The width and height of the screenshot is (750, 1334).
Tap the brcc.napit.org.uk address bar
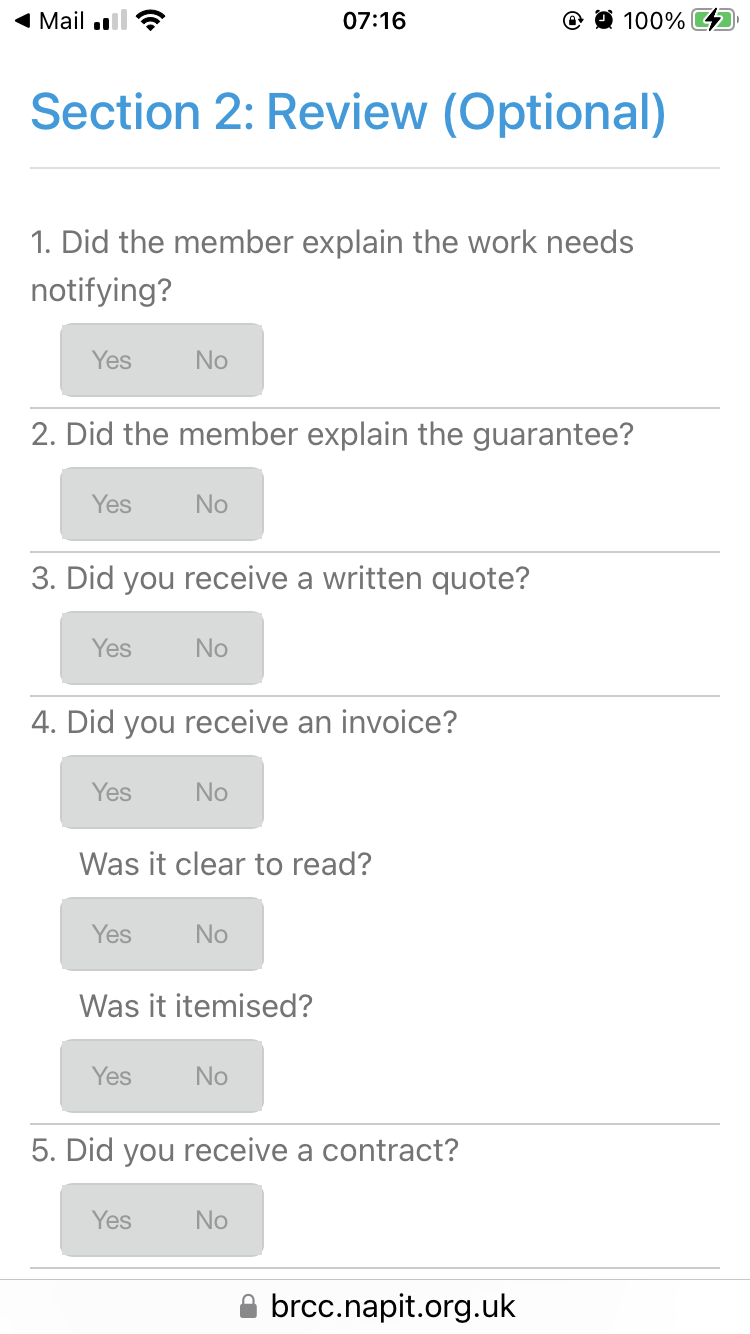378,1306
